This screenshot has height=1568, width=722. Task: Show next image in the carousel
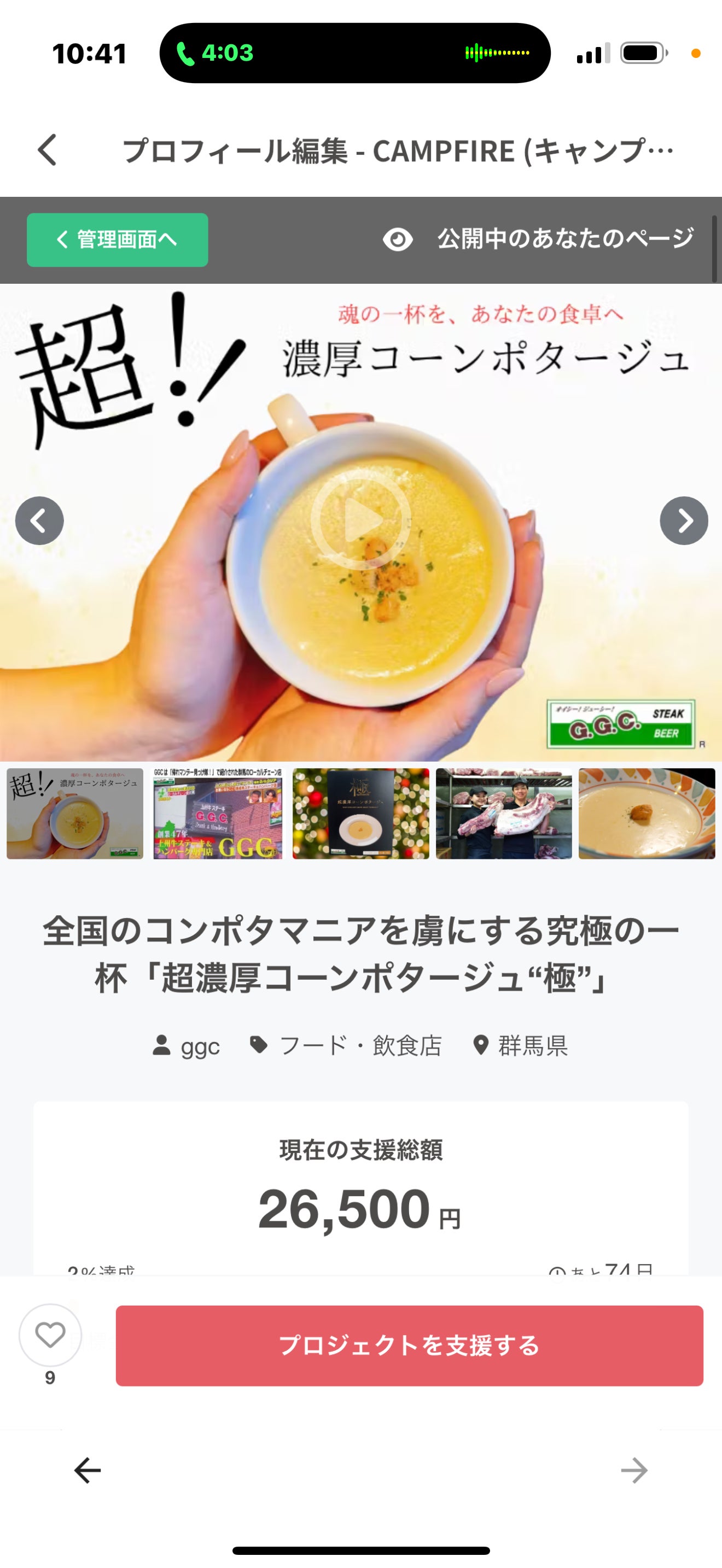[x=683, y=521]
